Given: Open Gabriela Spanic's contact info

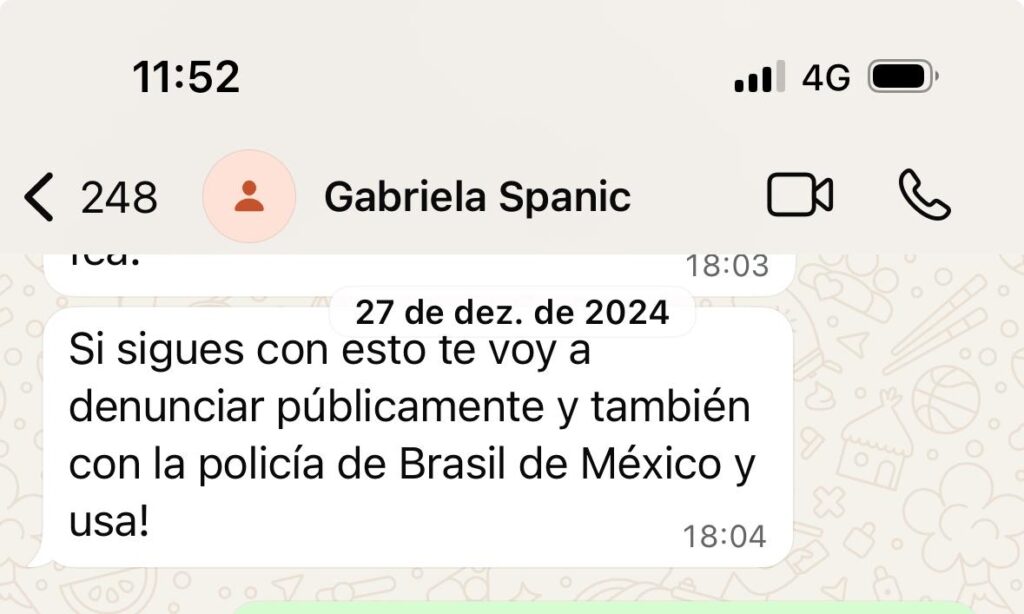Looking at the screenshot, I should click(477, 197).
